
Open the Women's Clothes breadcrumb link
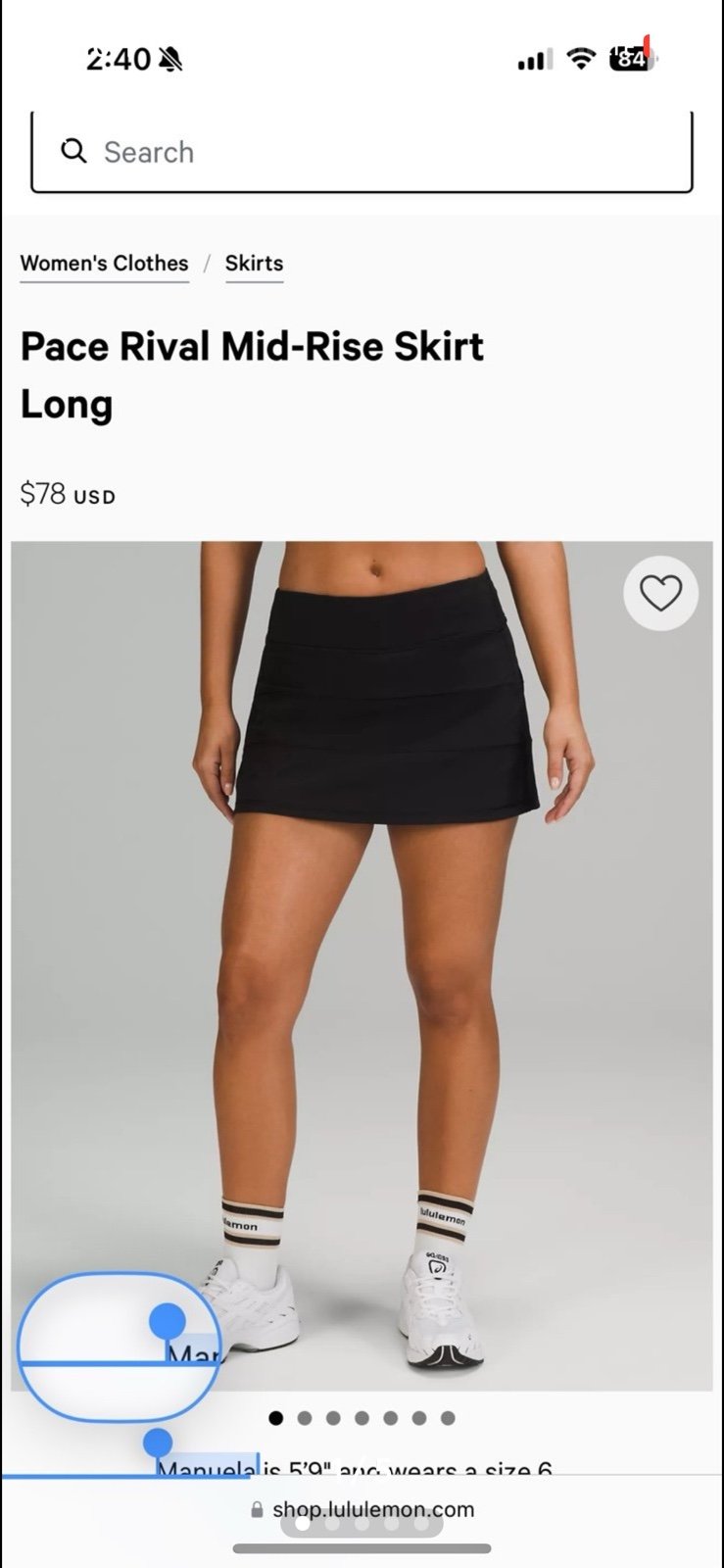pos(104,264)
